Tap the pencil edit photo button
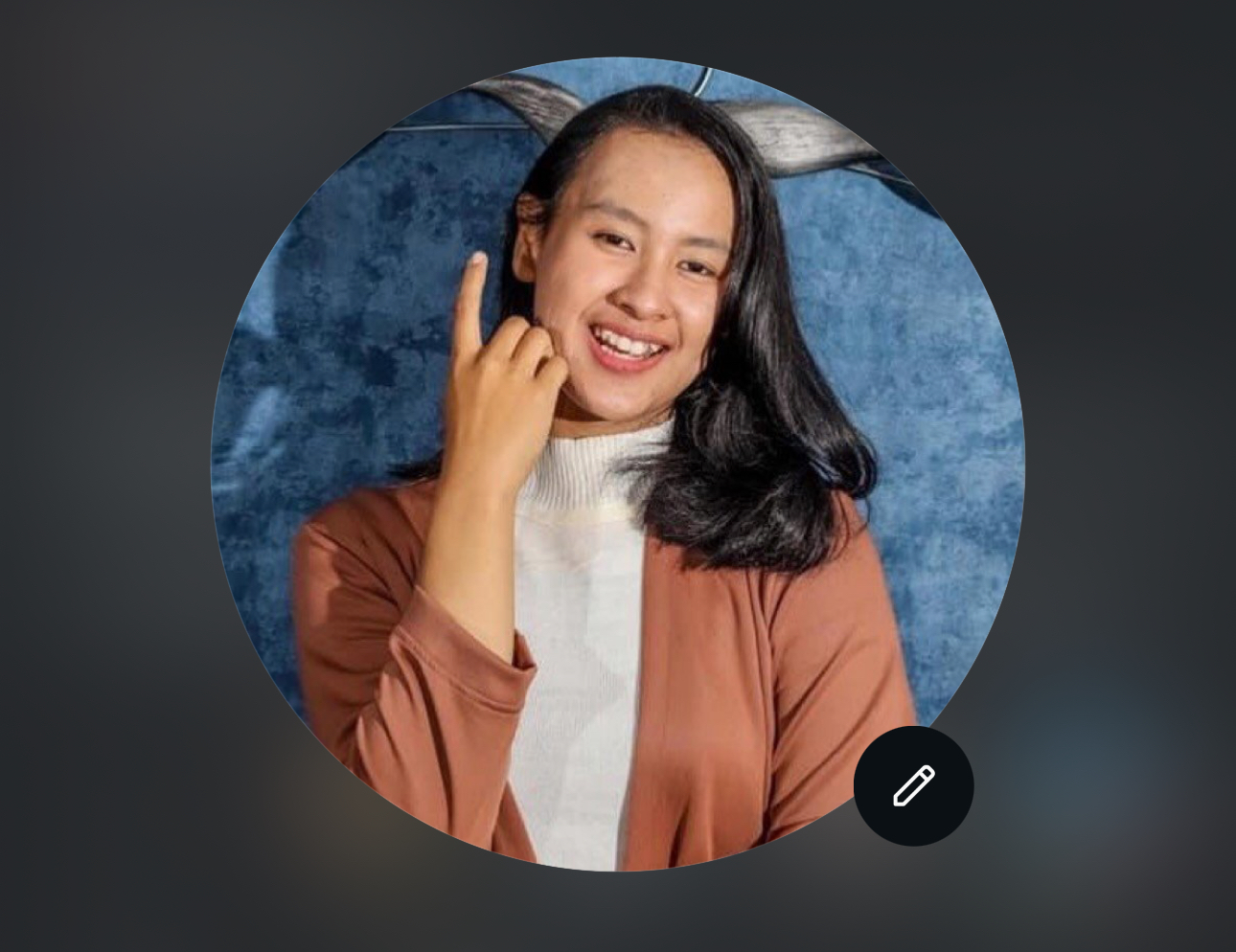This screenshot has width=1236, height=952. click(913, 785)
